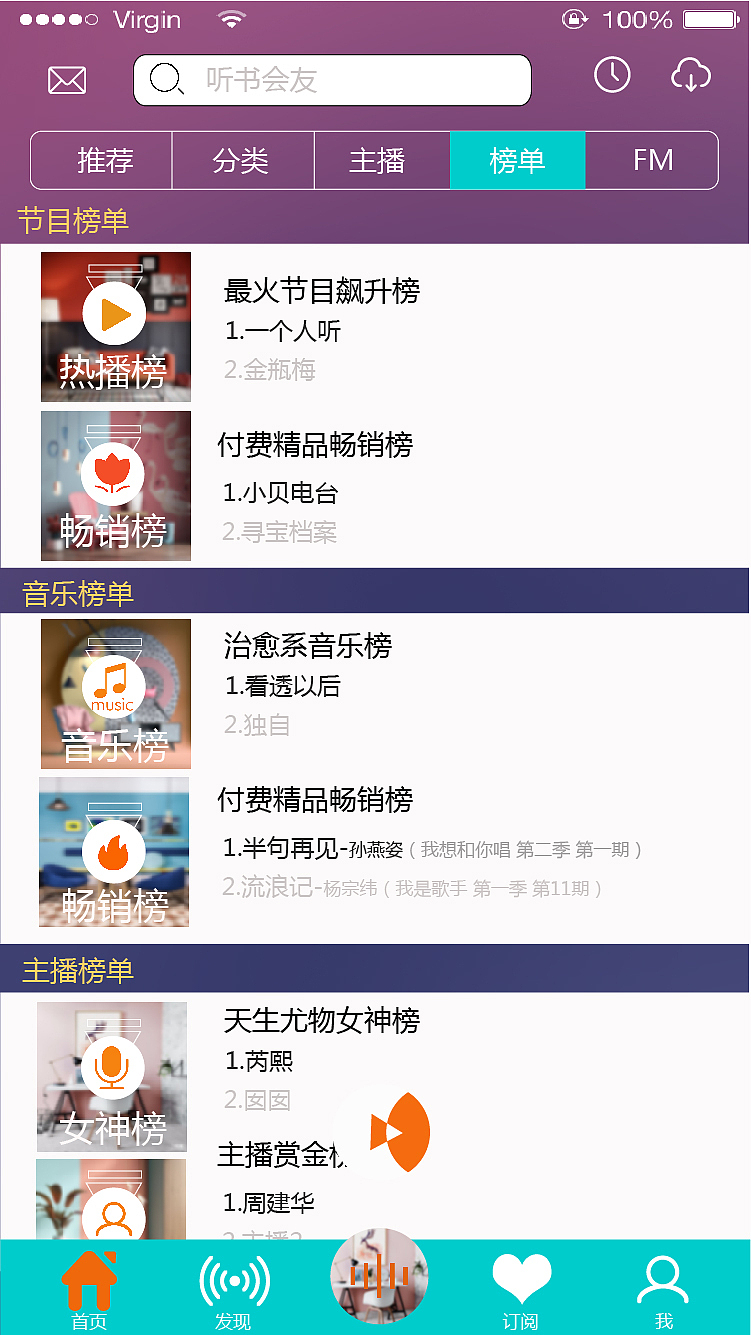751x1335 pixels.
Task: Open the 推荐 tab
Action: (100, 160)
